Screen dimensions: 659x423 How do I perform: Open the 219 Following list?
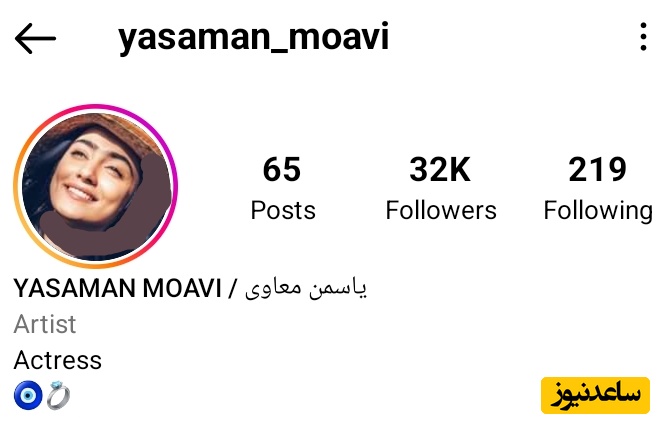[x=597, y=188]
